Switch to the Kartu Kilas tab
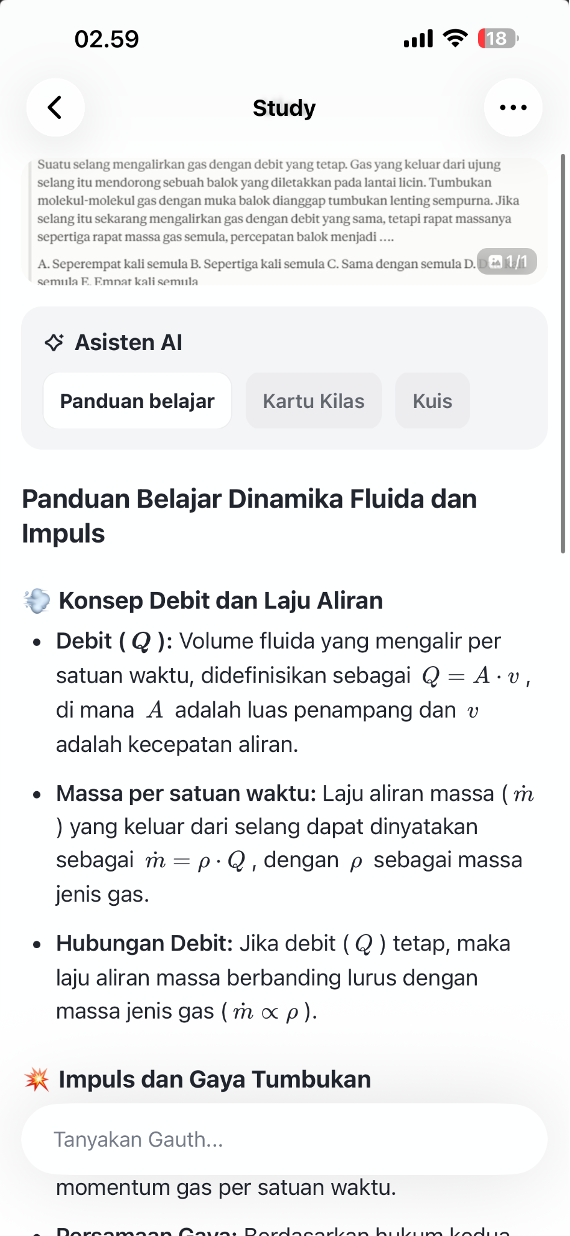 [314, 401]
